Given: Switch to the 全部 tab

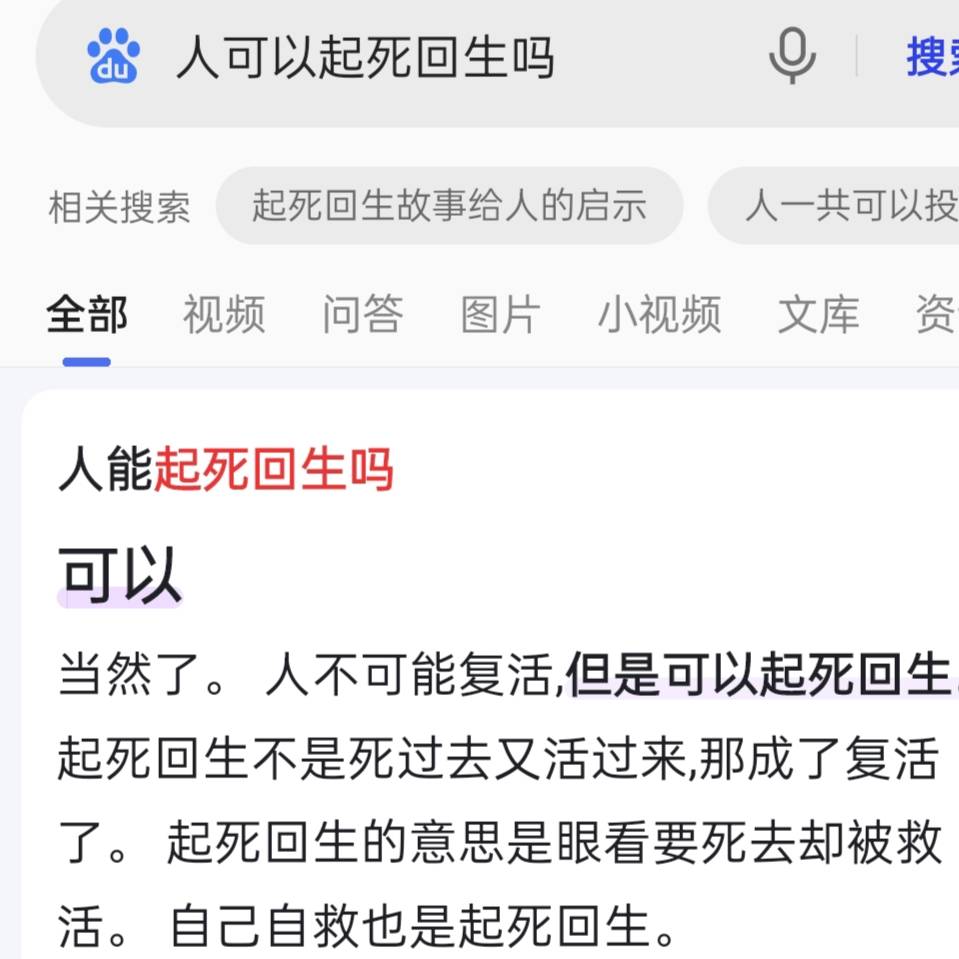Looking at the screenshot, I should tap(87, 315).
